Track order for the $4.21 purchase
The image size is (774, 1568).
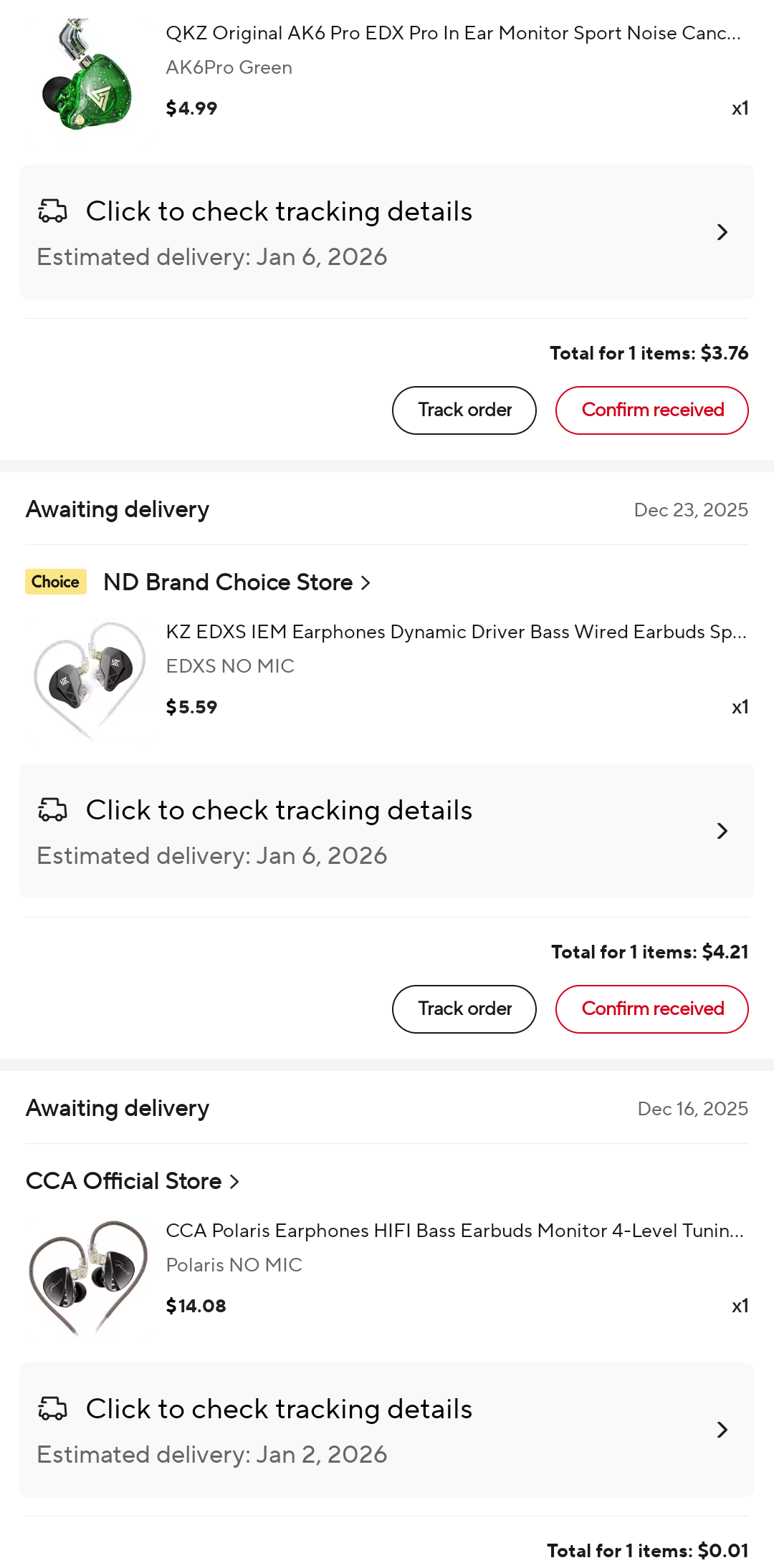coord(464,1009)
